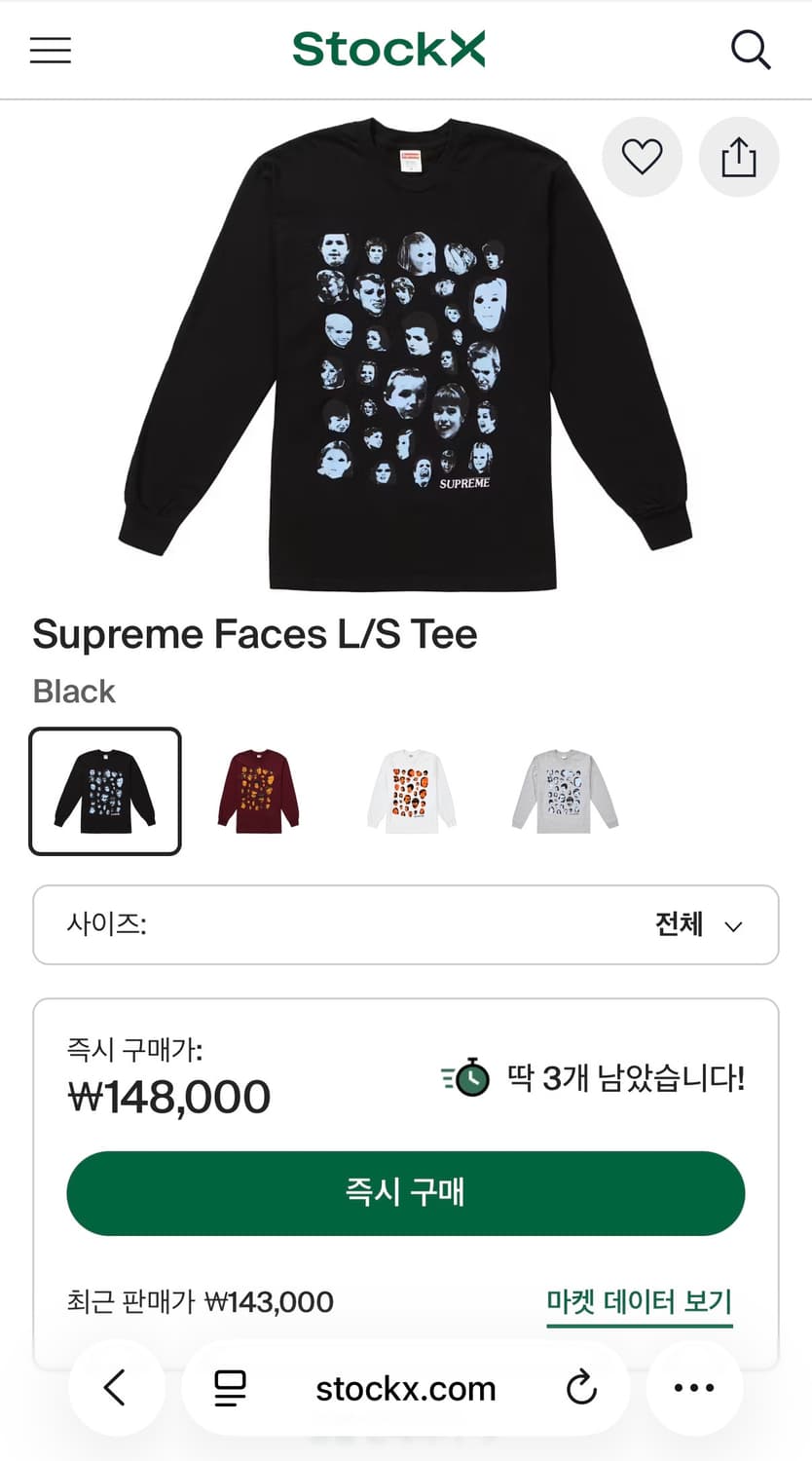Open browser reader view icon

[229, 1388]
